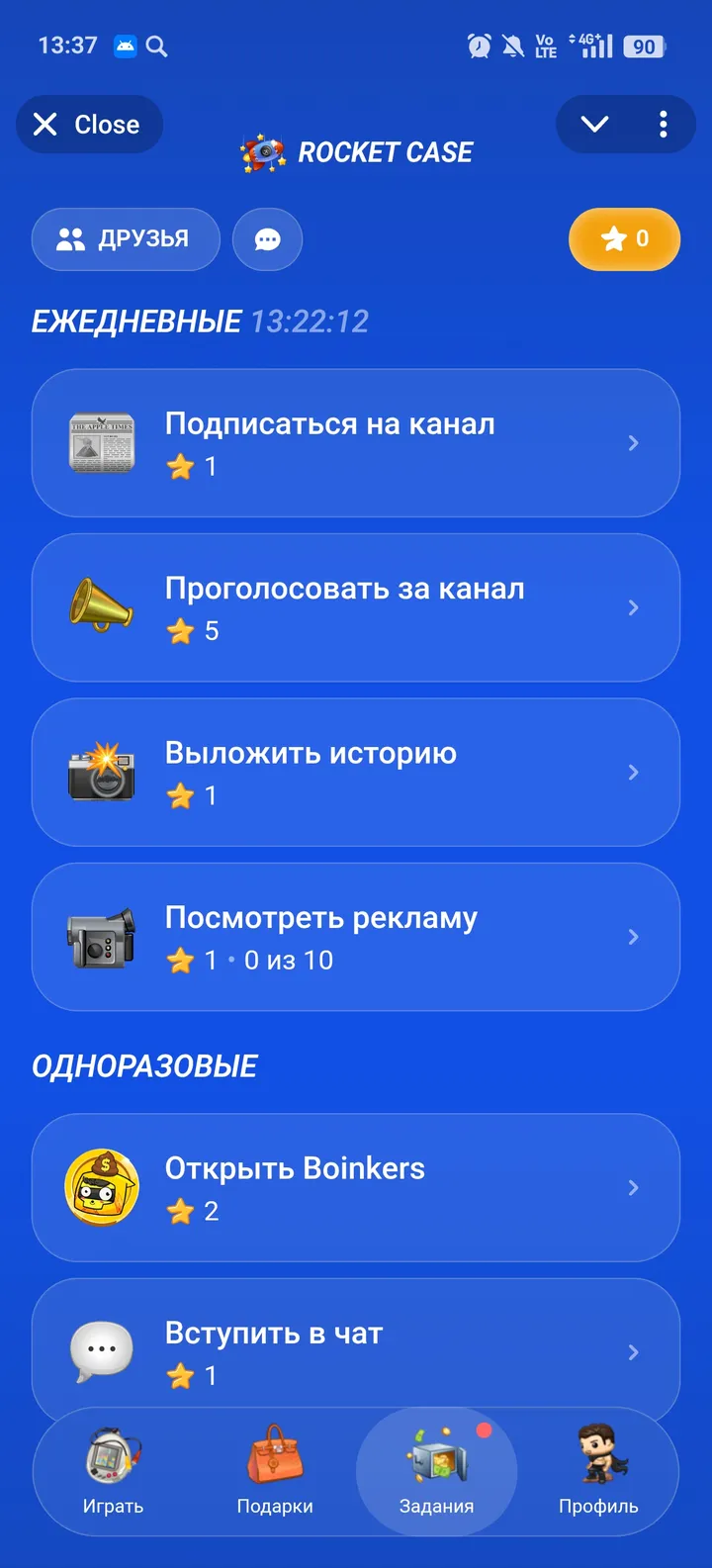
Task: Tap the search icon in the status bar
Action: point(156,46)
